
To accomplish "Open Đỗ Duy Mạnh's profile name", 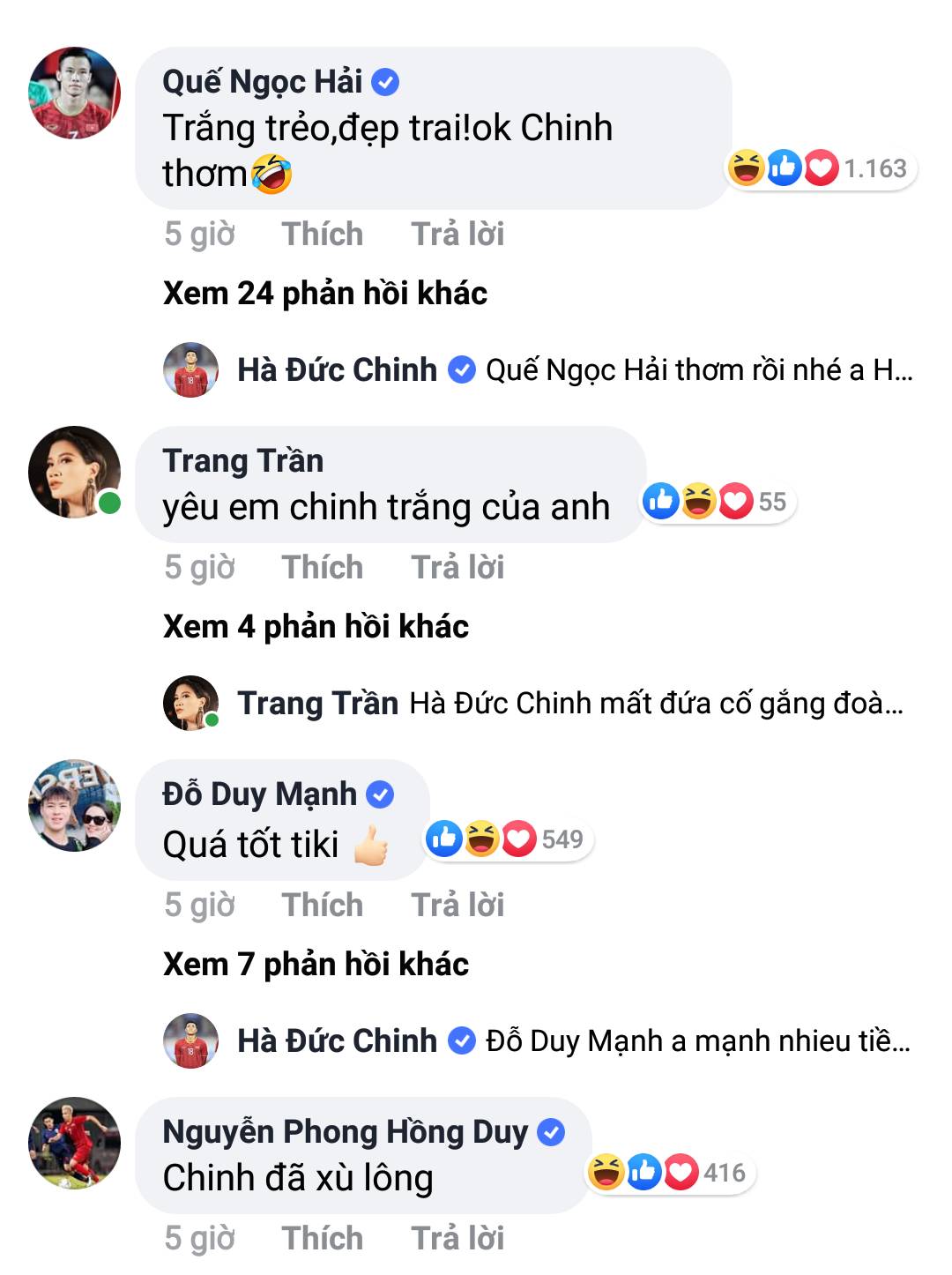I will click(x=260, y=794).
